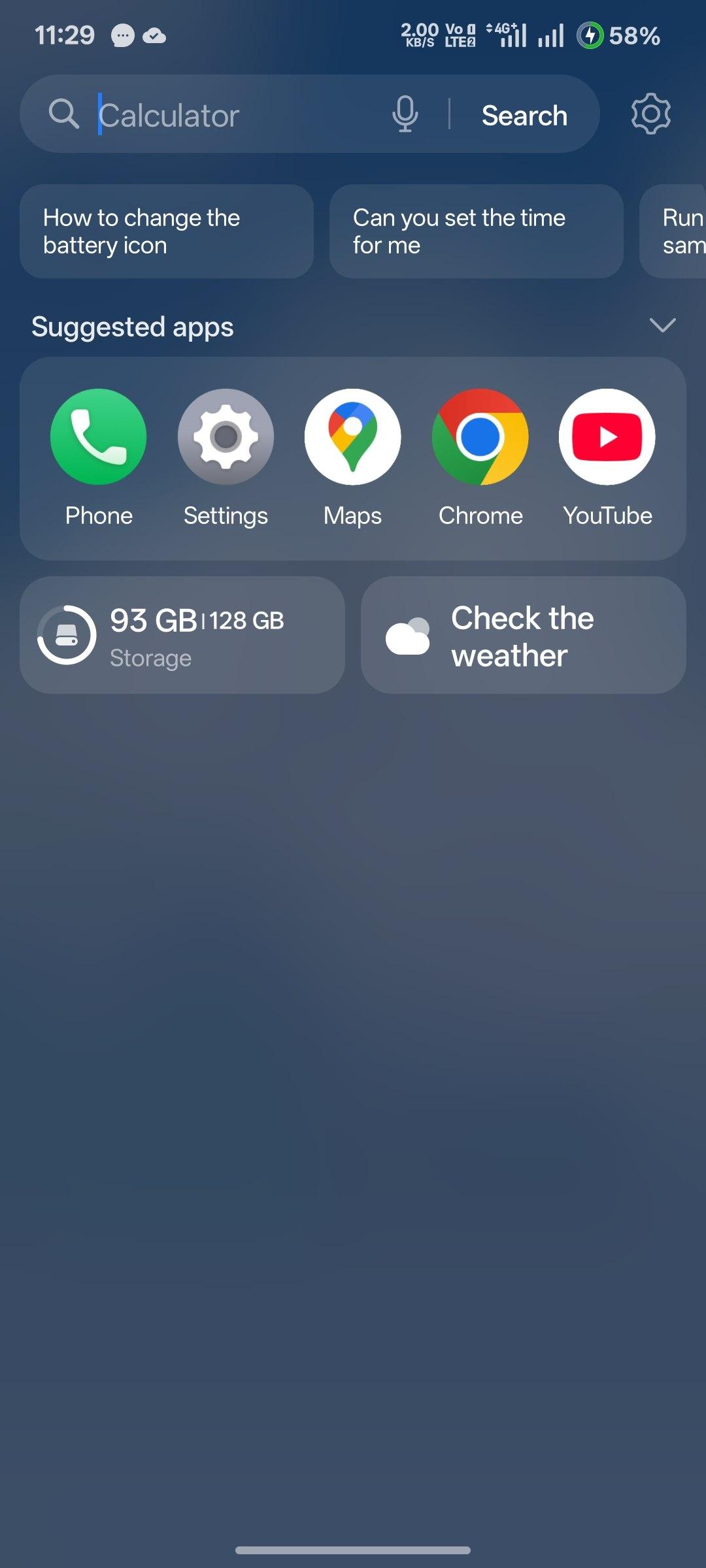This screenshot has width=706, height=1568.
Task: Select 'How to change the battery icon' suggestion
Action: 166,231
